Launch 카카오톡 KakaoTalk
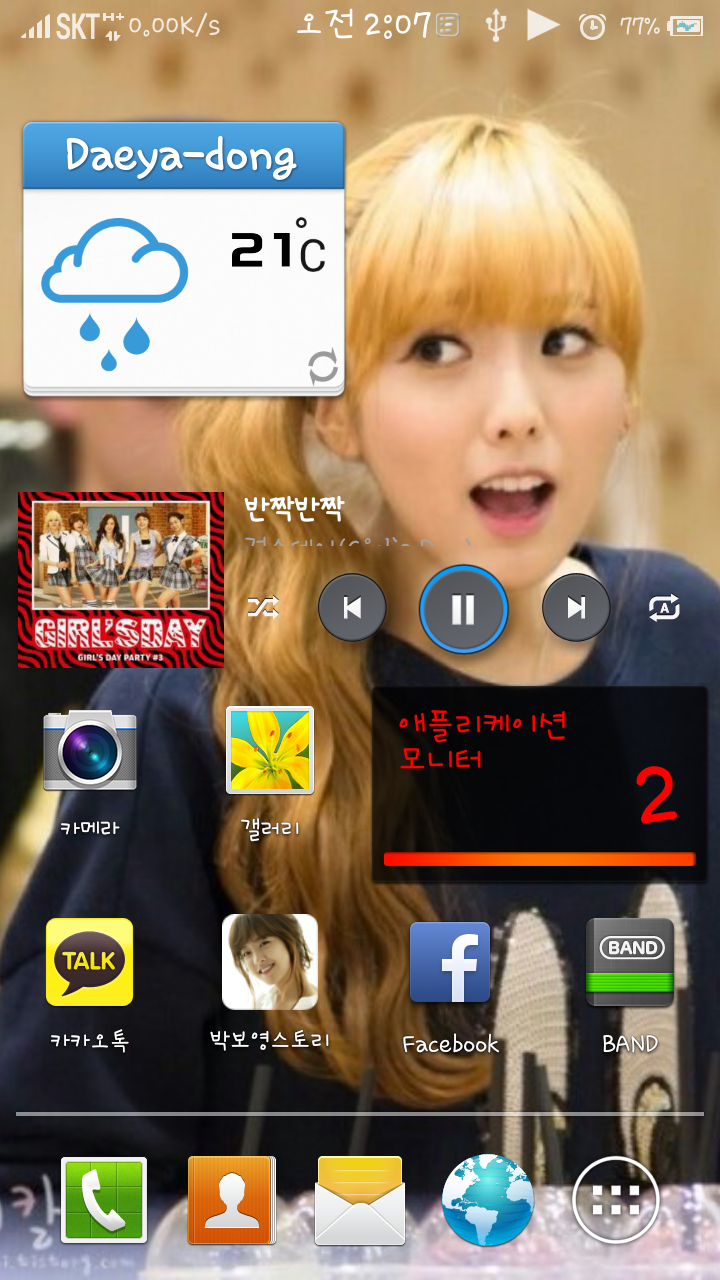The height and width of the screenshot is (1280, 720). pyautogui.click(x=89, y=962)
